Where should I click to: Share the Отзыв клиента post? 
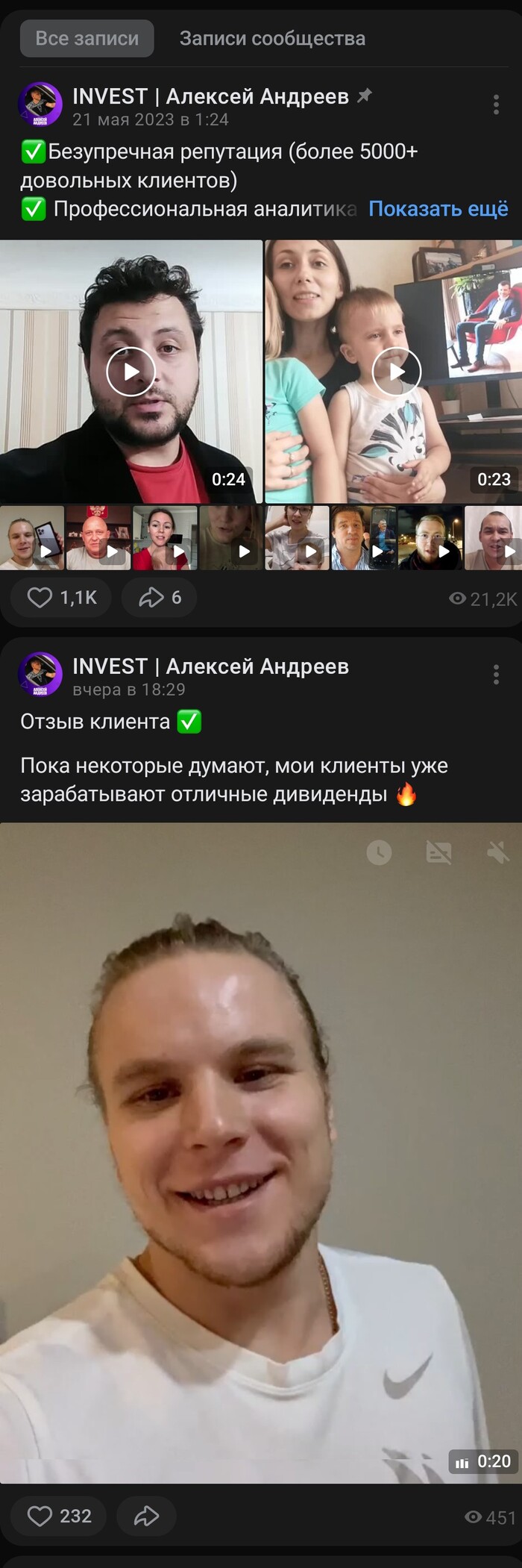click(x=146, y=1517)
